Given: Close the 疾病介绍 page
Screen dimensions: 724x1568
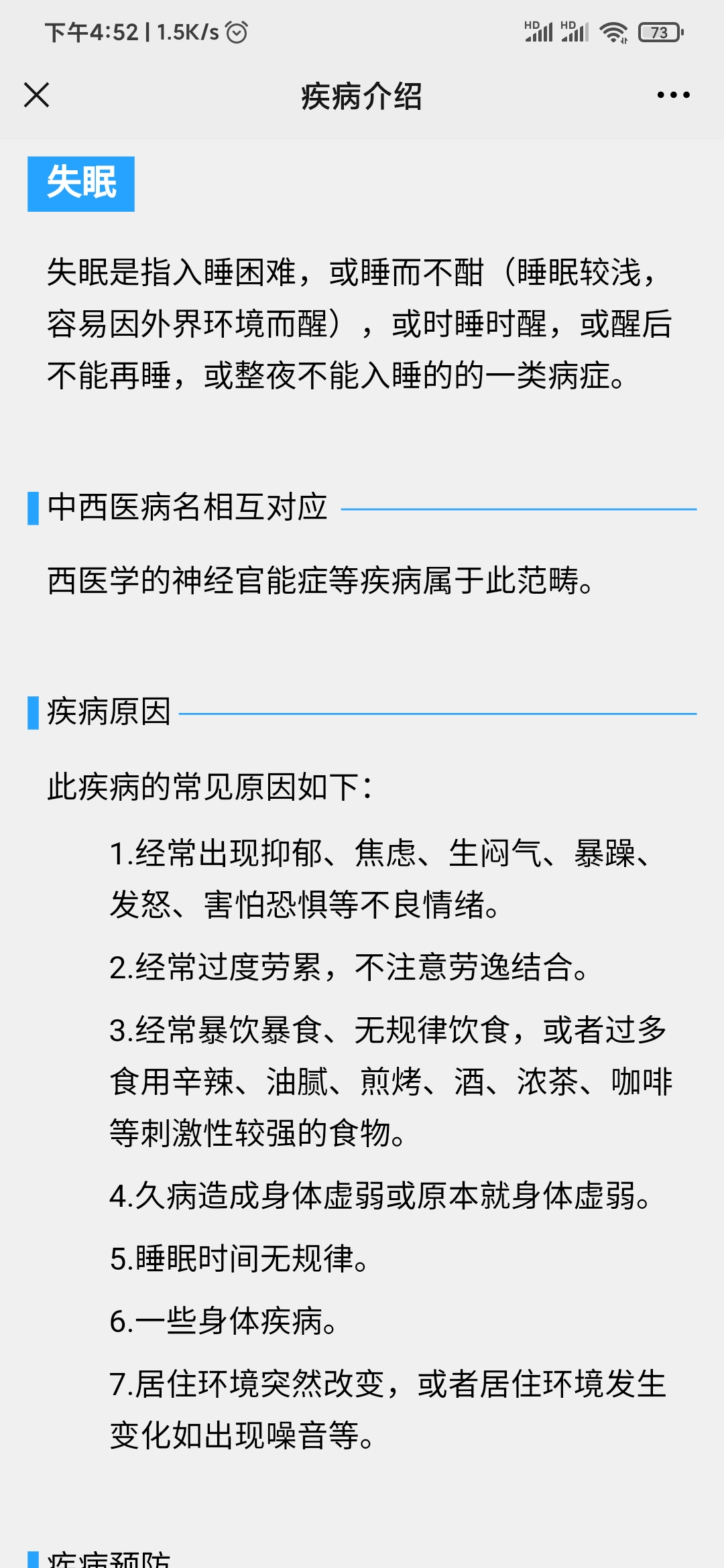Looking at the screenshot, I should pyautogui.click(x=36, y=95).
